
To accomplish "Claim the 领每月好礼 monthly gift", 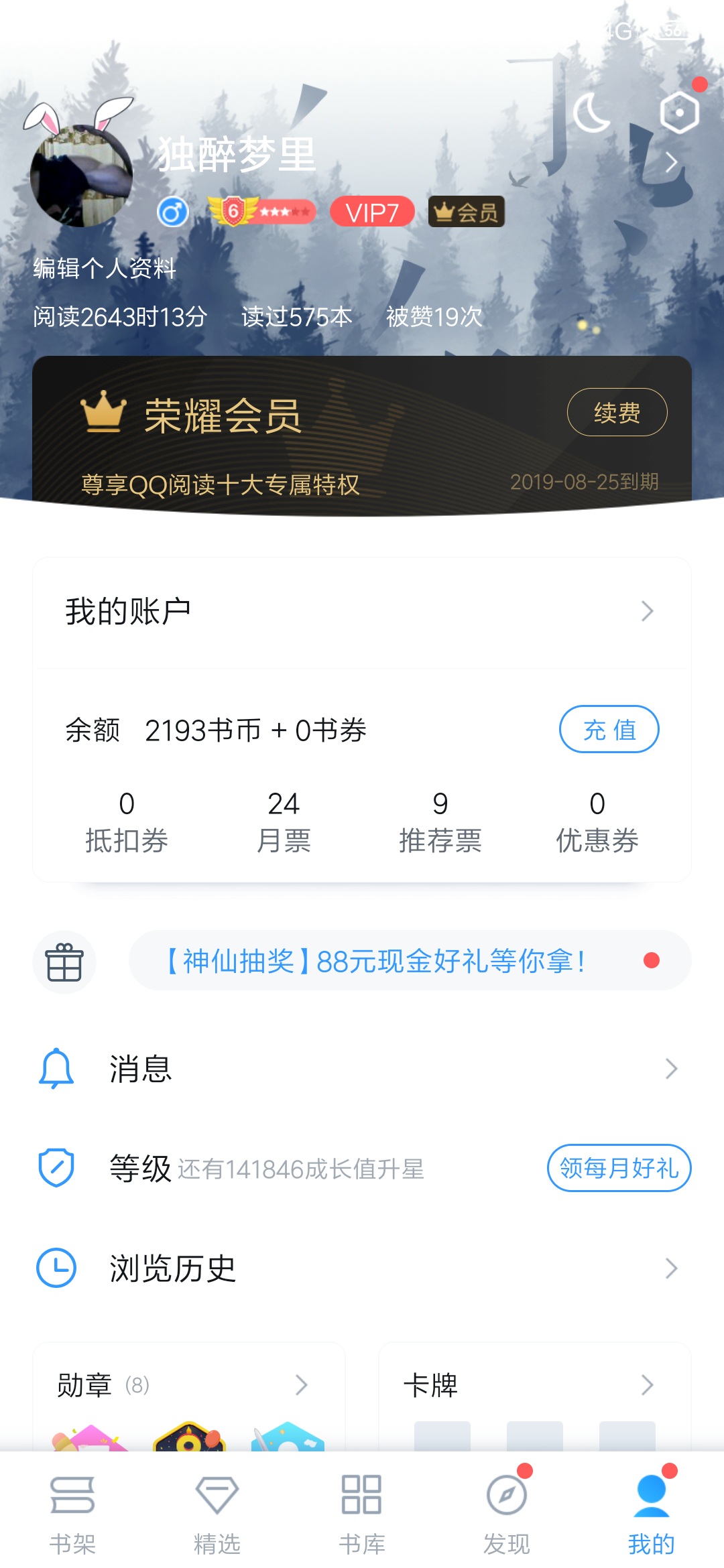I will (619, 1168).
